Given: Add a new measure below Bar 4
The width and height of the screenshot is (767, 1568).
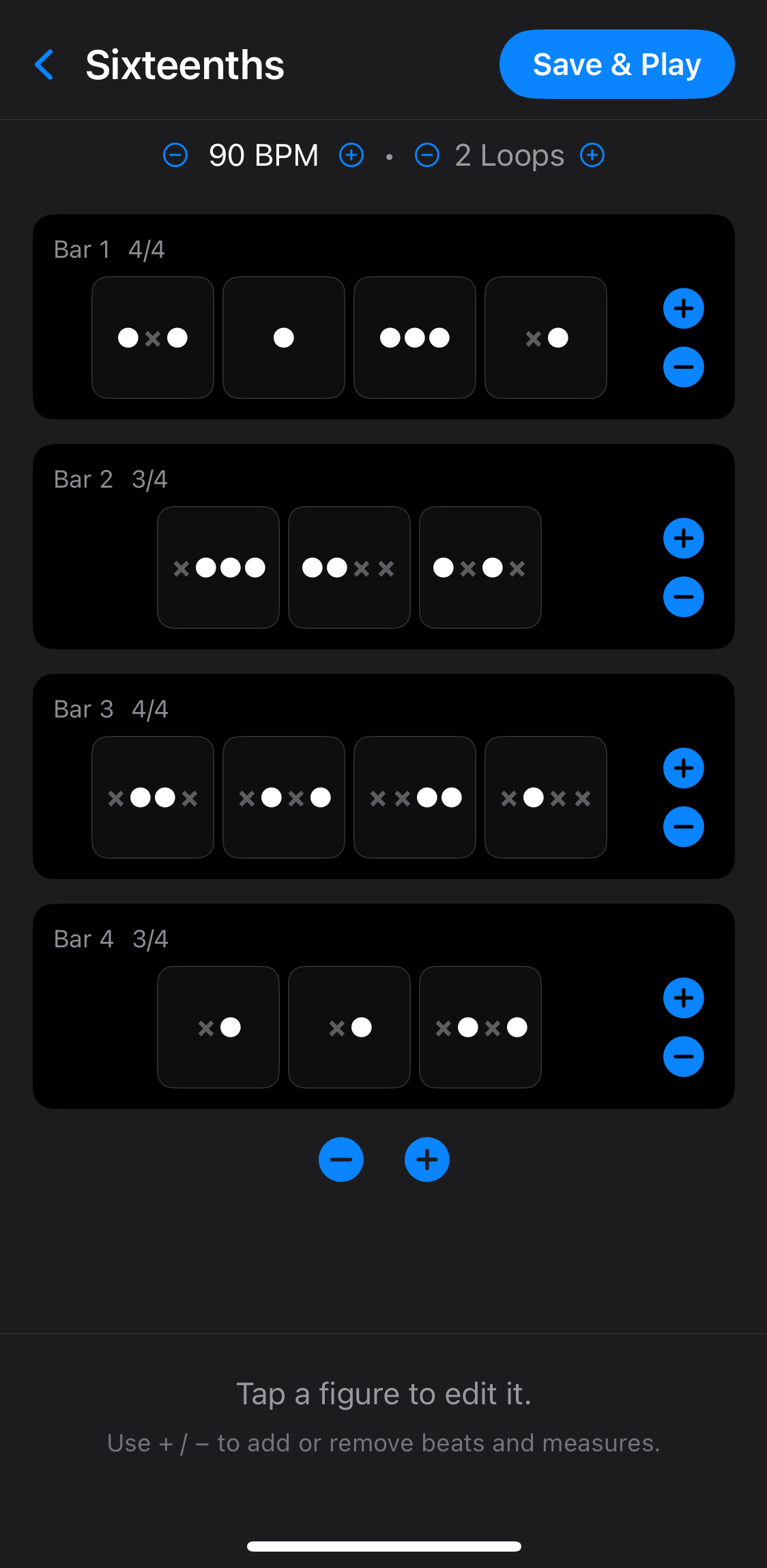Looking at the screenshot, I should 427,1159.
